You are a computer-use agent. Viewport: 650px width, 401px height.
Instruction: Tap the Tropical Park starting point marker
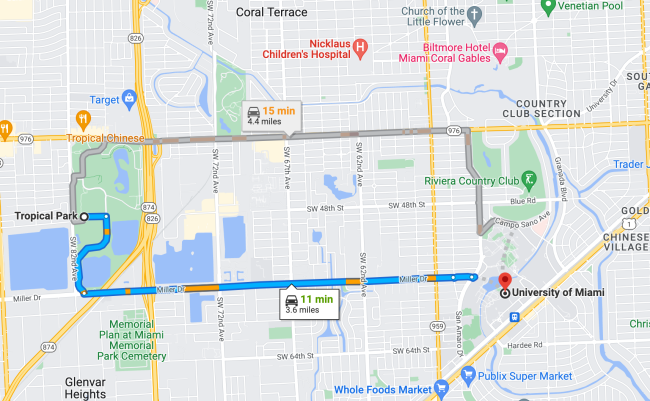pyautogui.click(x=85, y=216)
